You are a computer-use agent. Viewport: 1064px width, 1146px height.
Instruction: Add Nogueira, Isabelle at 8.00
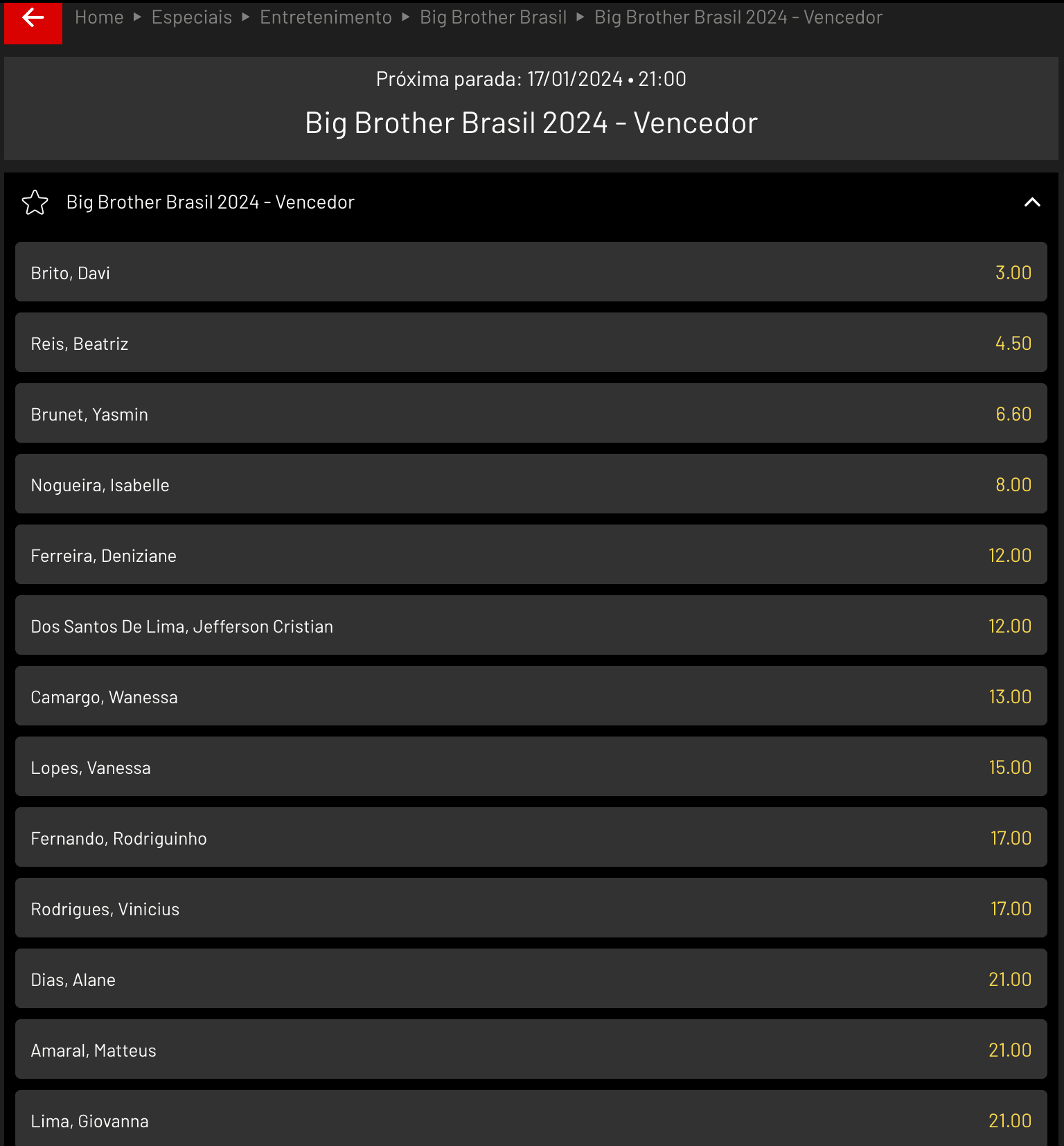pyautogui.click(x=531, y=484)
